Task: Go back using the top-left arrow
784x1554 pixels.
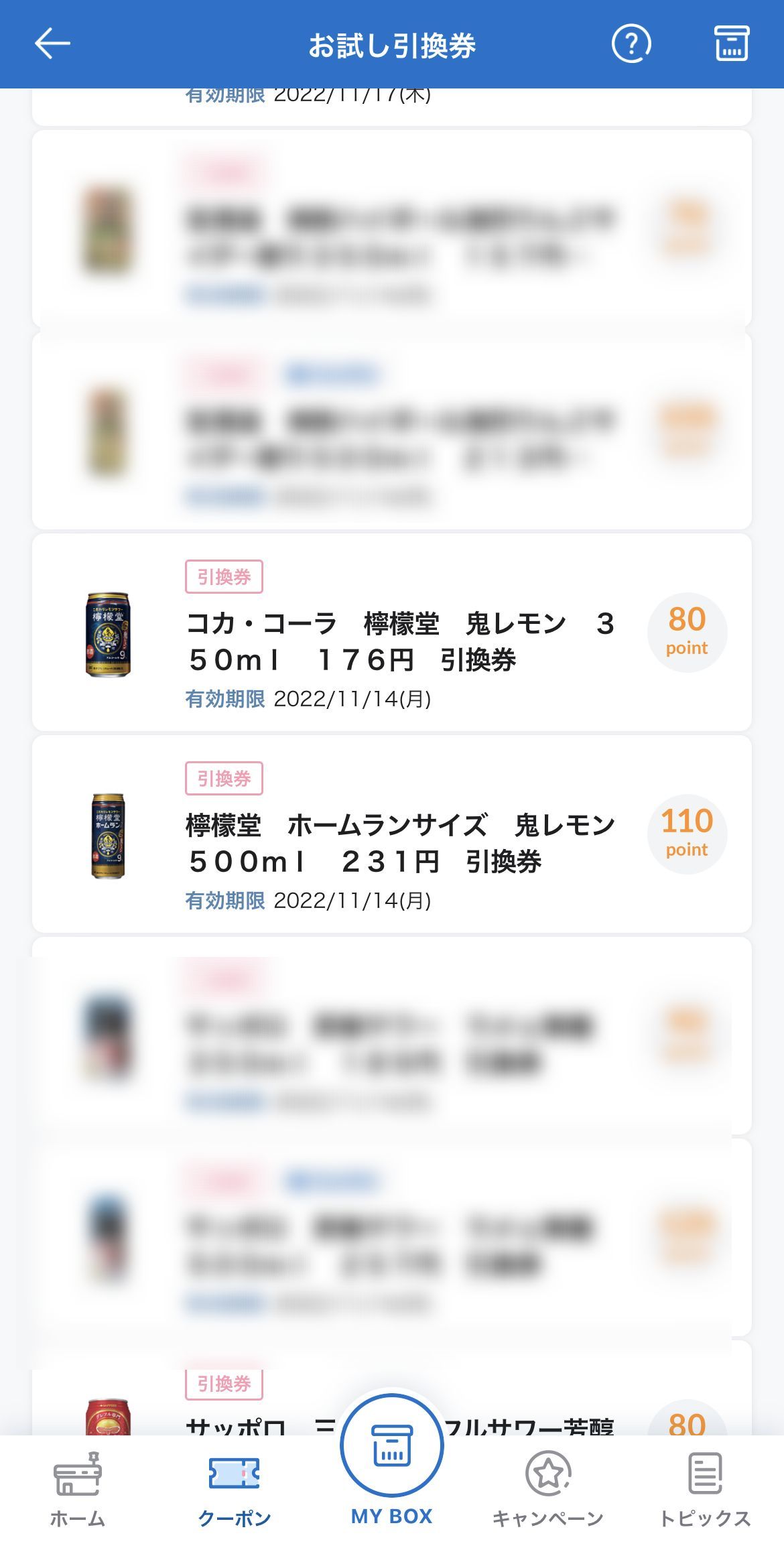Action: pyautogui.click(x=52, y=44)
